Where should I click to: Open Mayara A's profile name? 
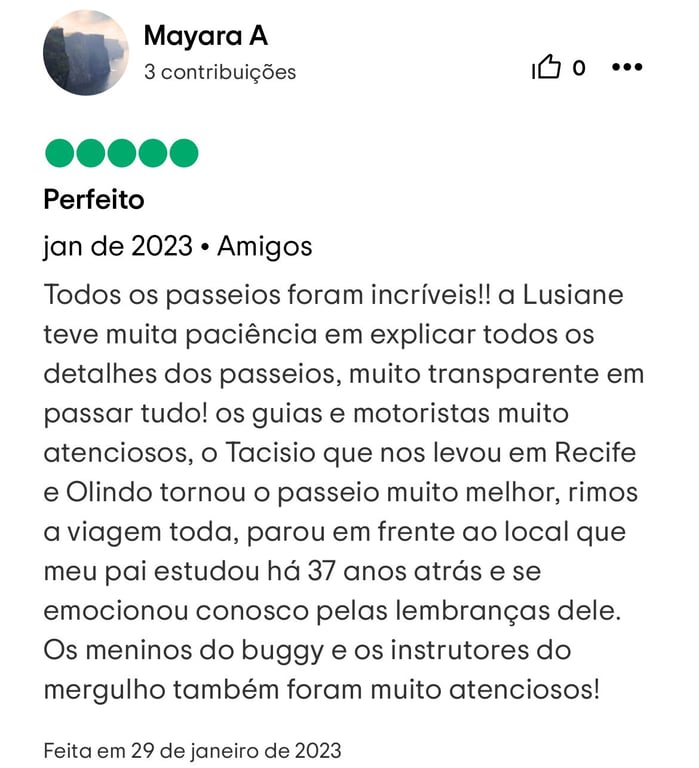click(x=205, y=35)
